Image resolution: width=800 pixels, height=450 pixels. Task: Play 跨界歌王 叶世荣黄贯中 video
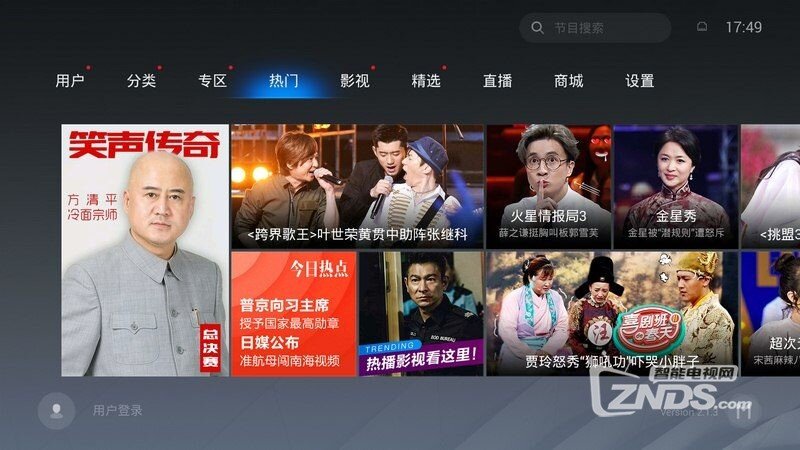357,185
